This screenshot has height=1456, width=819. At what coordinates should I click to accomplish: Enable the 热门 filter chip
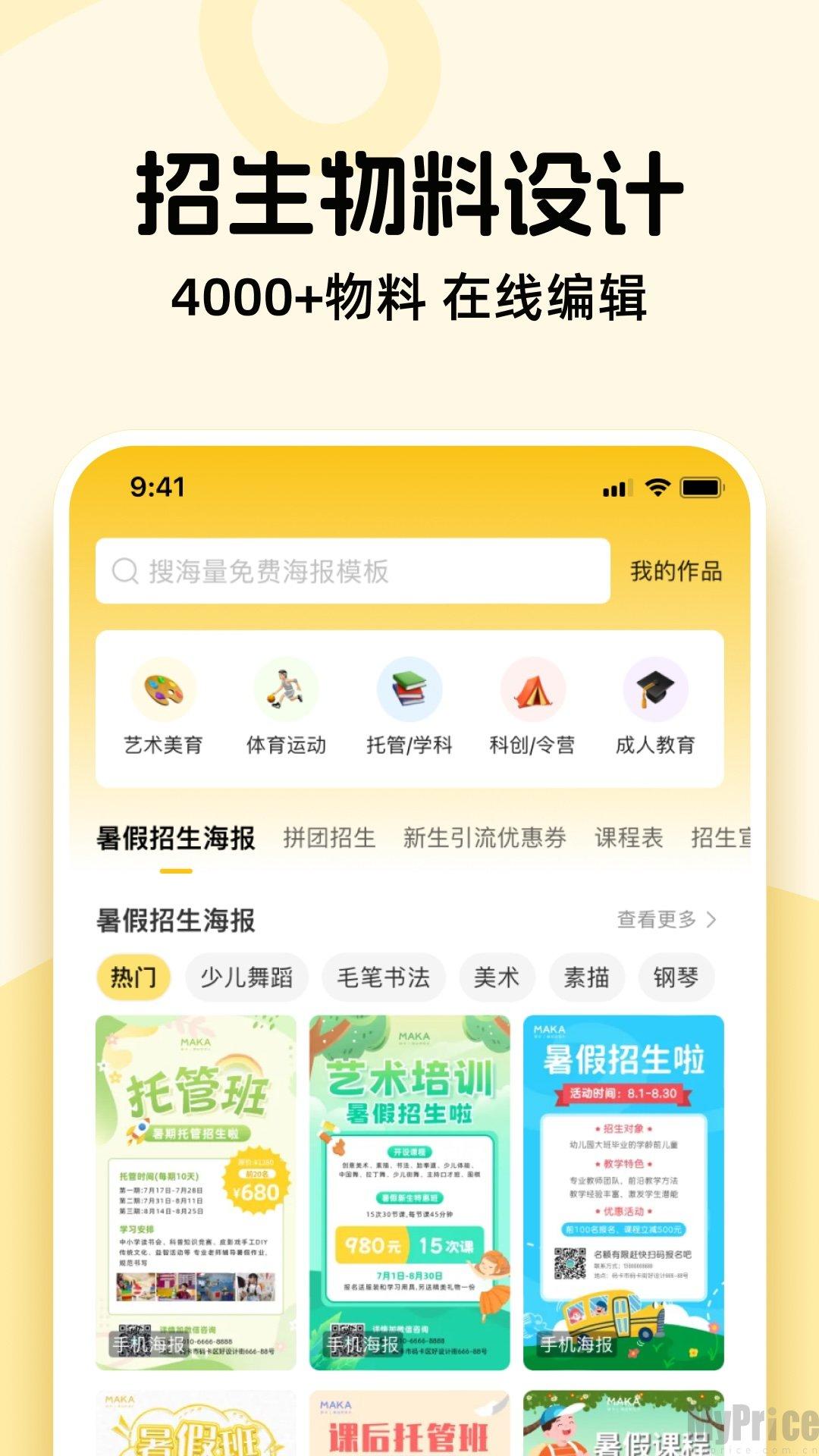pyautogui.click(x=133, y=977)
